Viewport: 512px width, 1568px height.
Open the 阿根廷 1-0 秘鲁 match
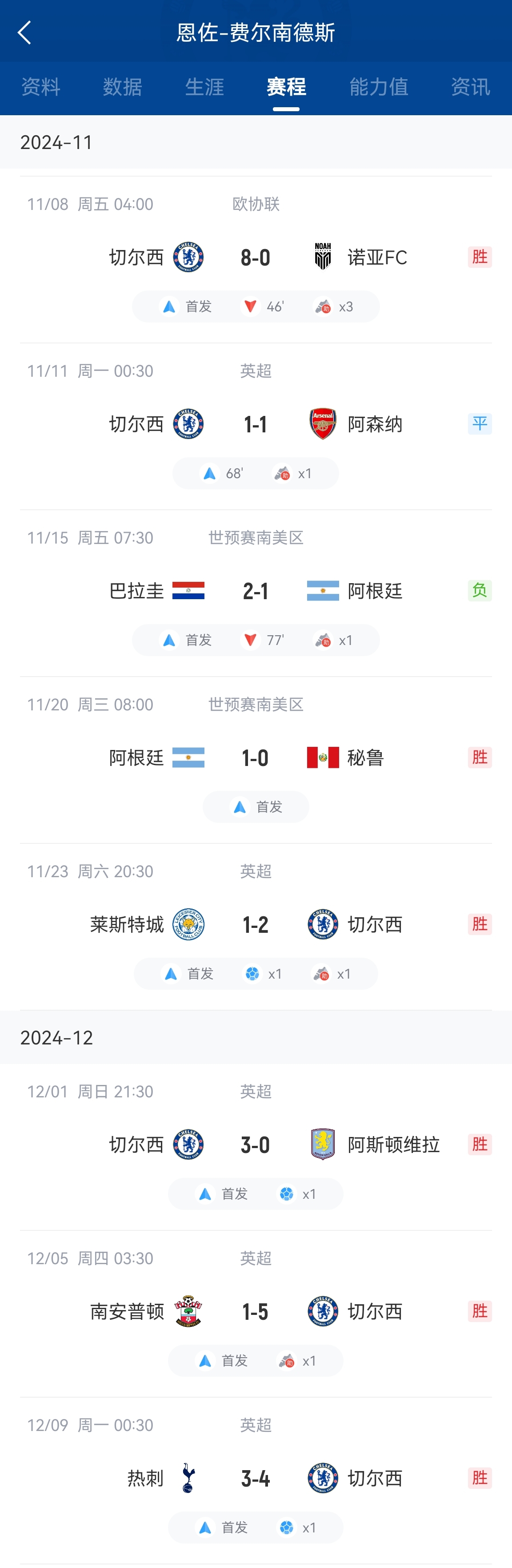256,758
